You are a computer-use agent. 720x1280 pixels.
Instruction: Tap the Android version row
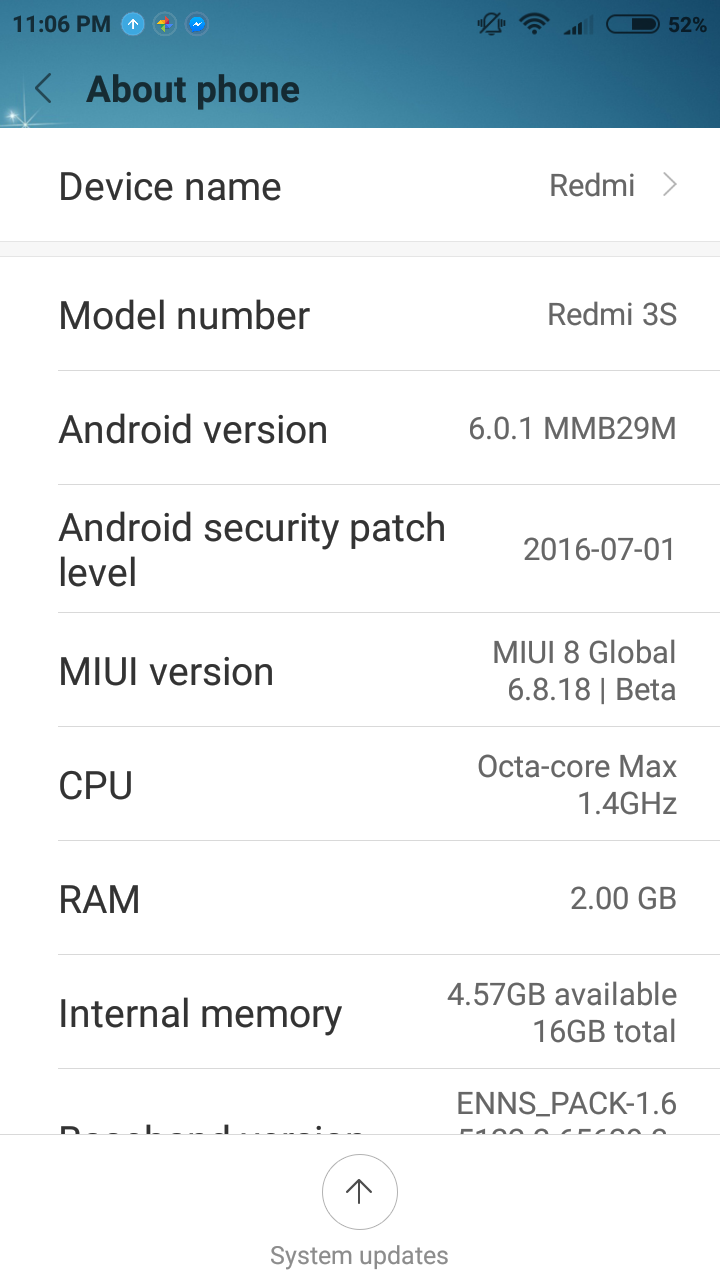click(360, 428)
